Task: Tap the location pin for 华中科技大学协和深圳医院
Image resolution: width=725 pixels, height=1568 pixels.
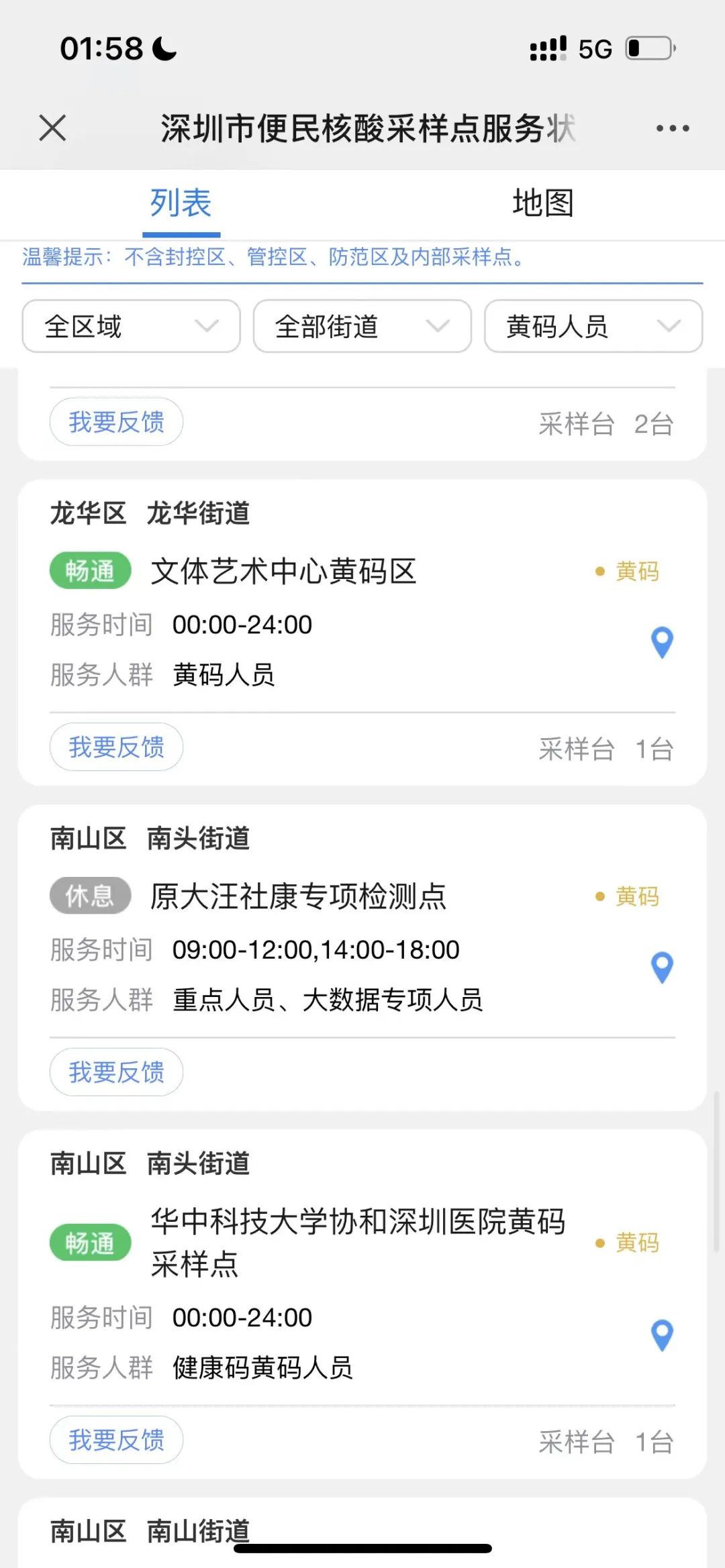Action: pyautogui.click(x=662, y=1335)
